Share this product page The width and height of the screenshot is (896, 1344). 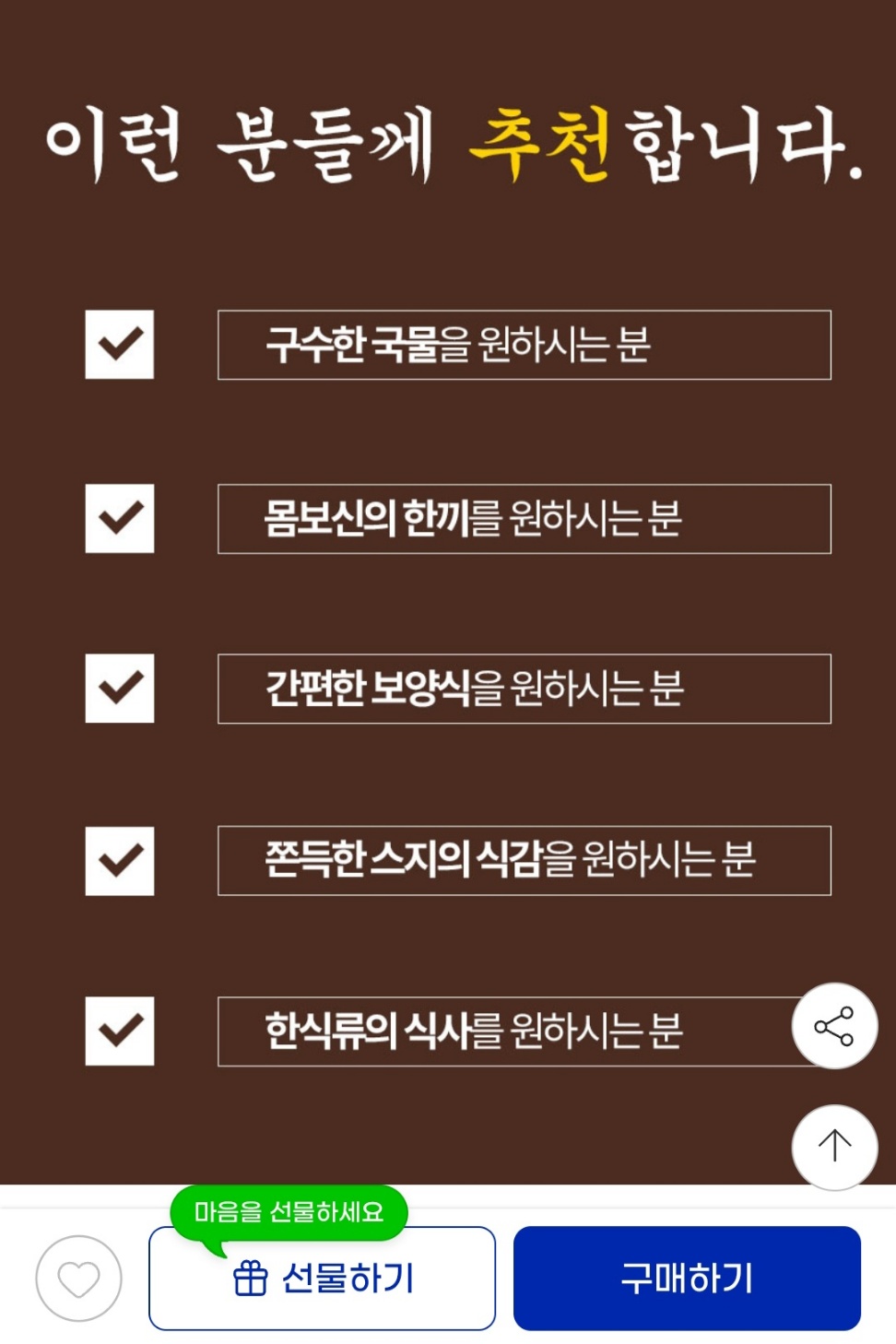(x=834, y=1026)
